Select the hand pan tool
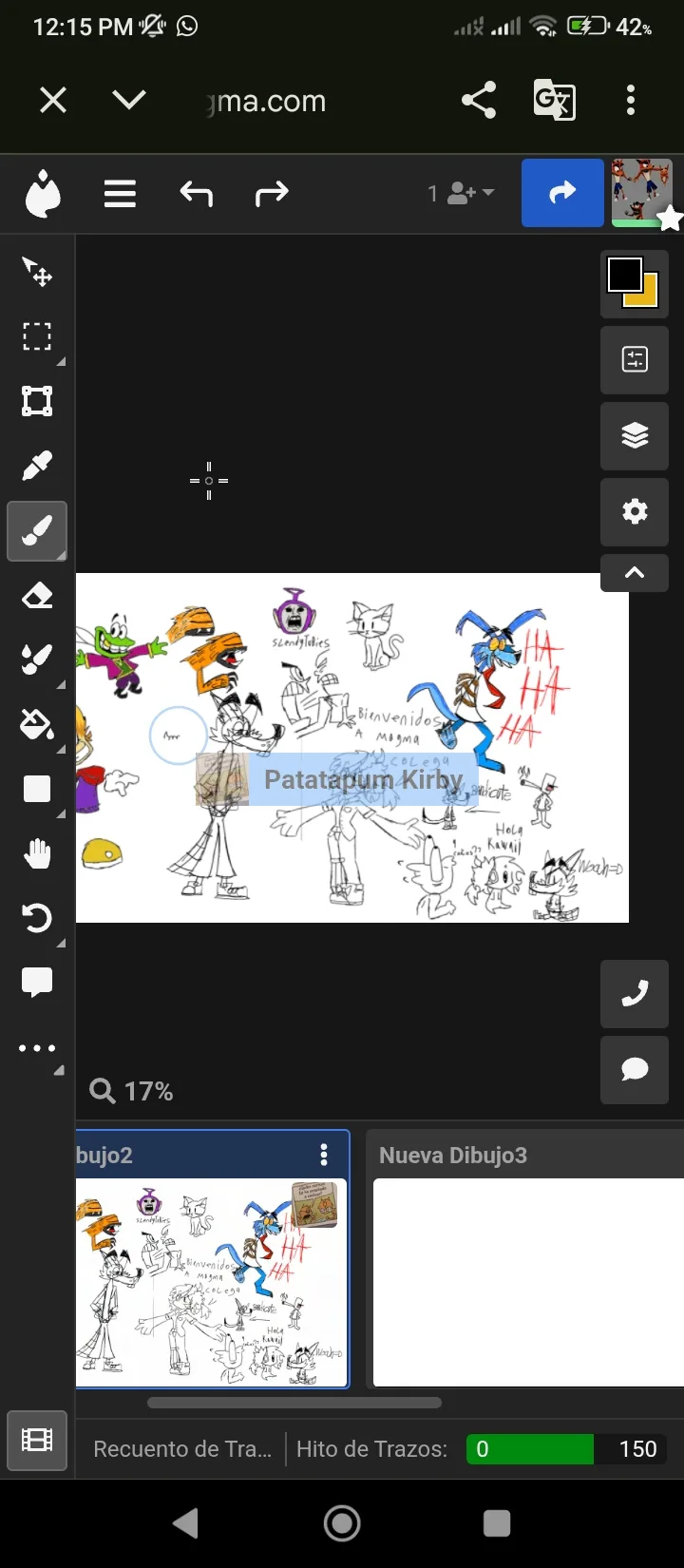Viewport: 684px width, 1568px height. click(37, 853)
